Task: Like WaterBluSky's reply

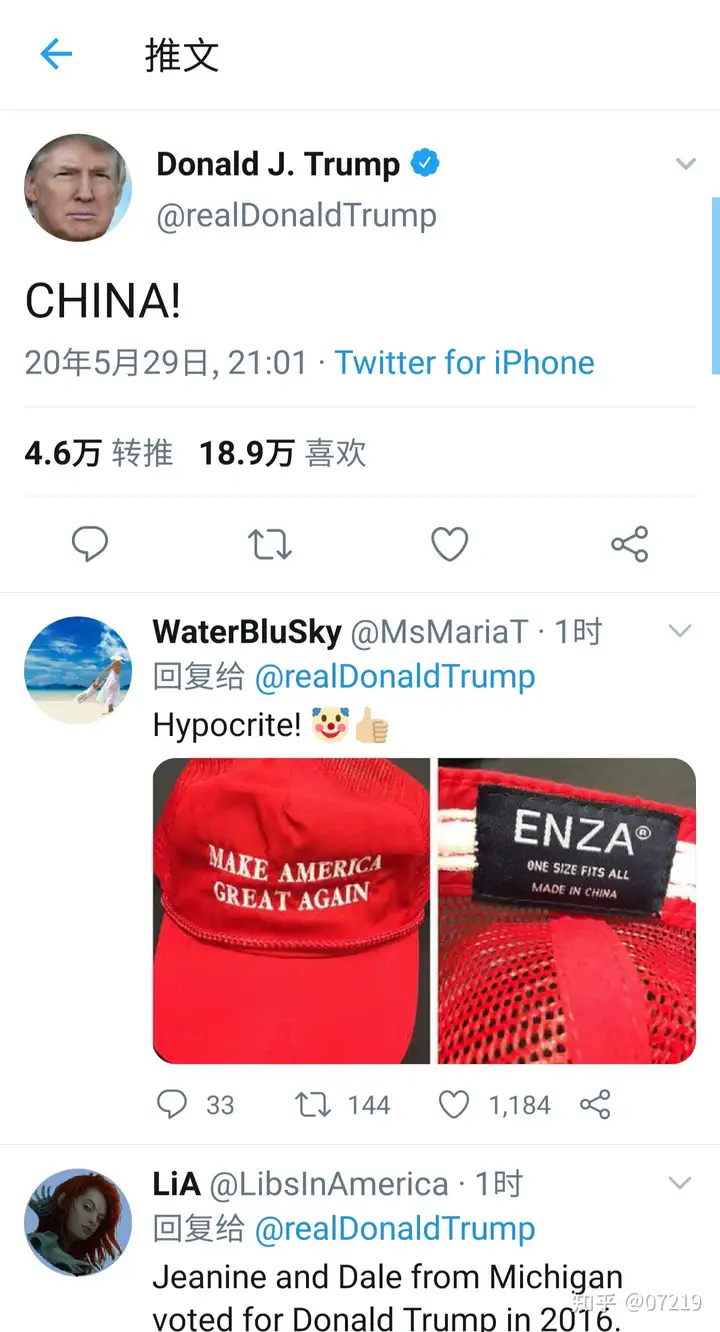Action: click(454, 1104)
